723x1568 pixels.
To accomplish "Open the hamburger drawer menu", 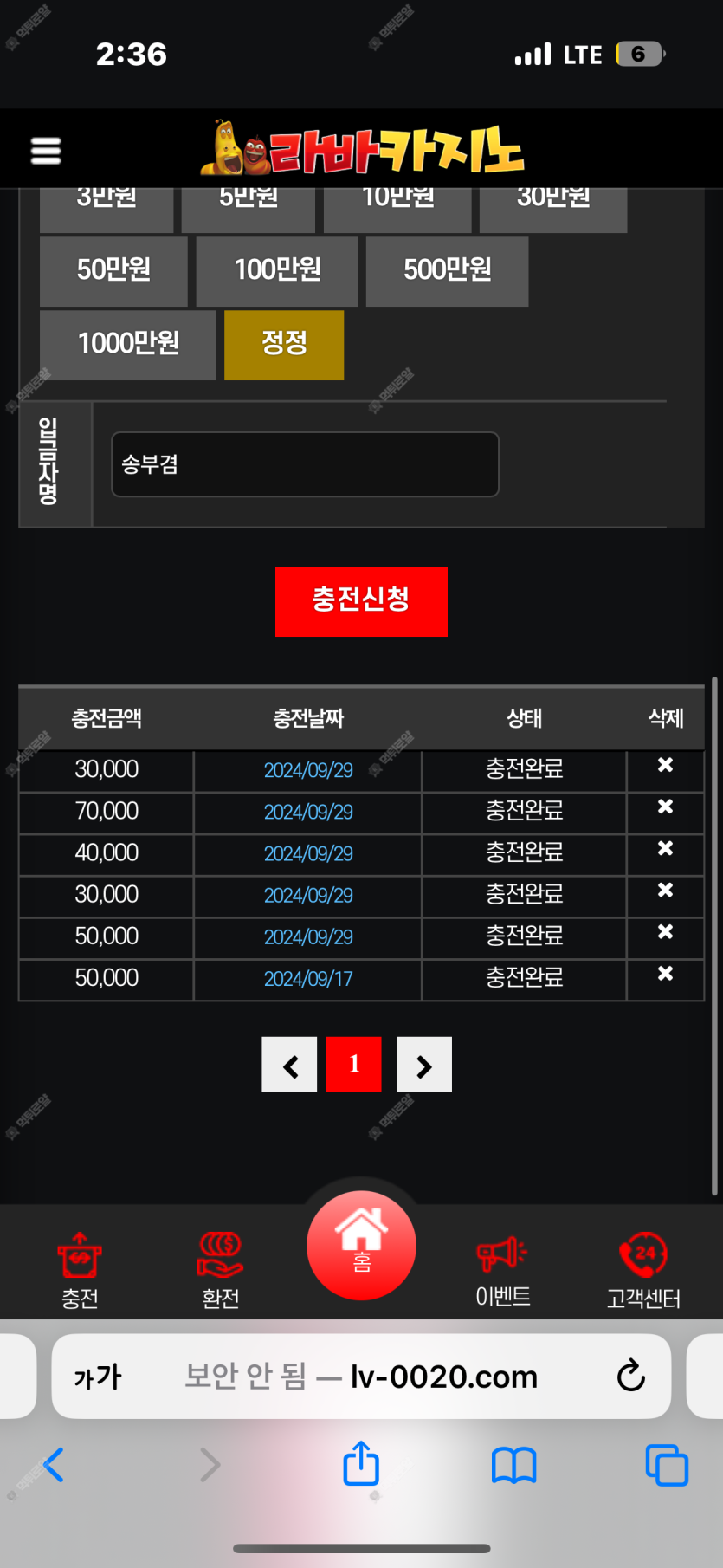I will [46, 150].
